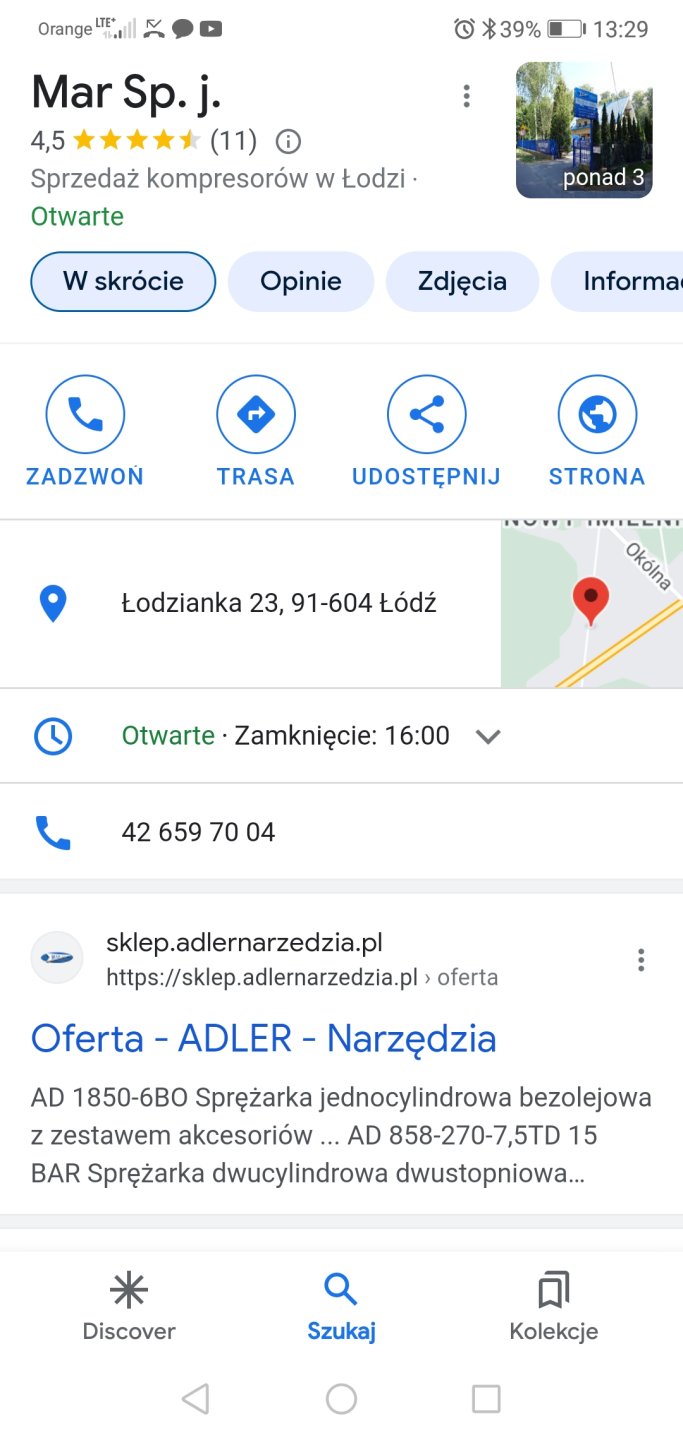The image size is (683, 1440).
Task: Switch to the Discover tab
Action: pos(129,1306)
